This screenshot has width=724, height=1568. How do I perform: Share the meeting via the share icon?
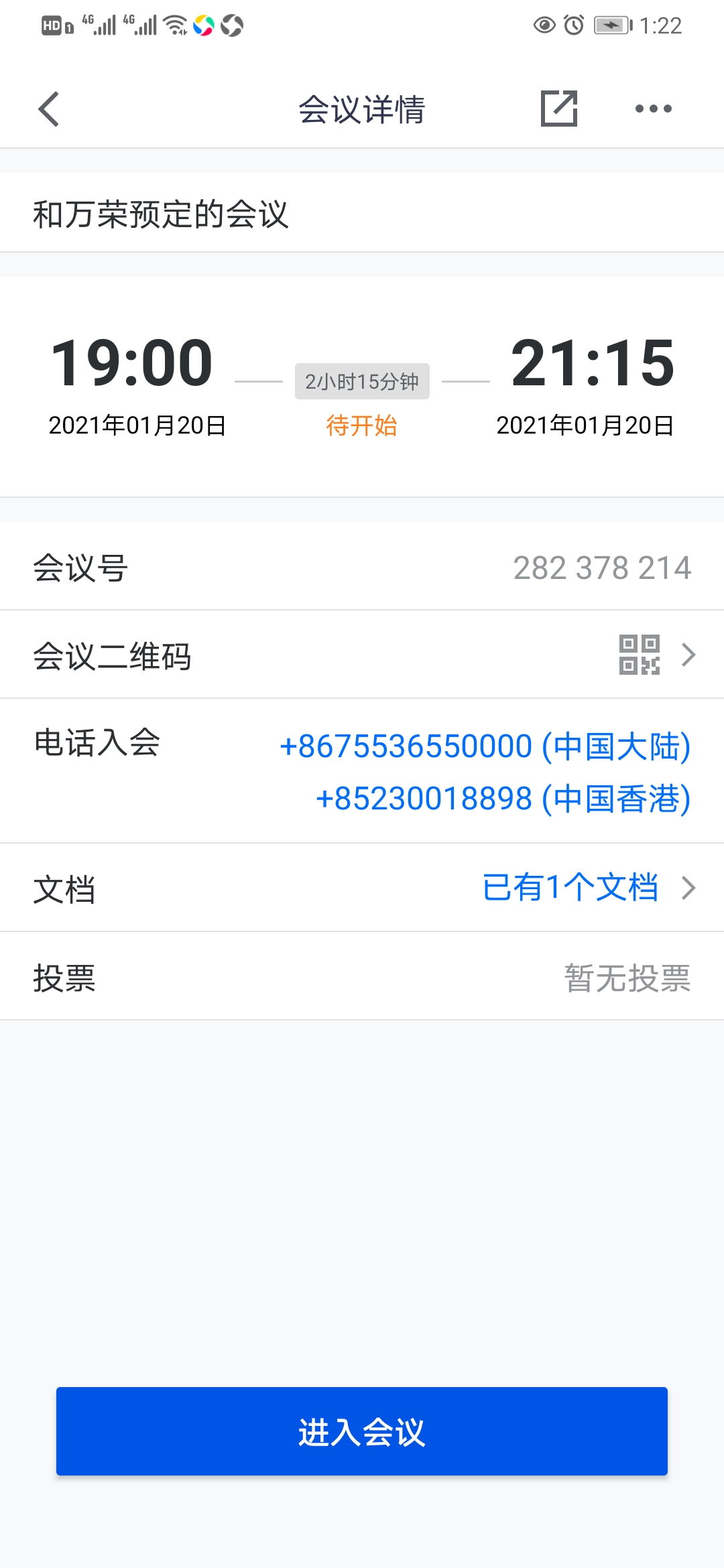pos(559,109)
